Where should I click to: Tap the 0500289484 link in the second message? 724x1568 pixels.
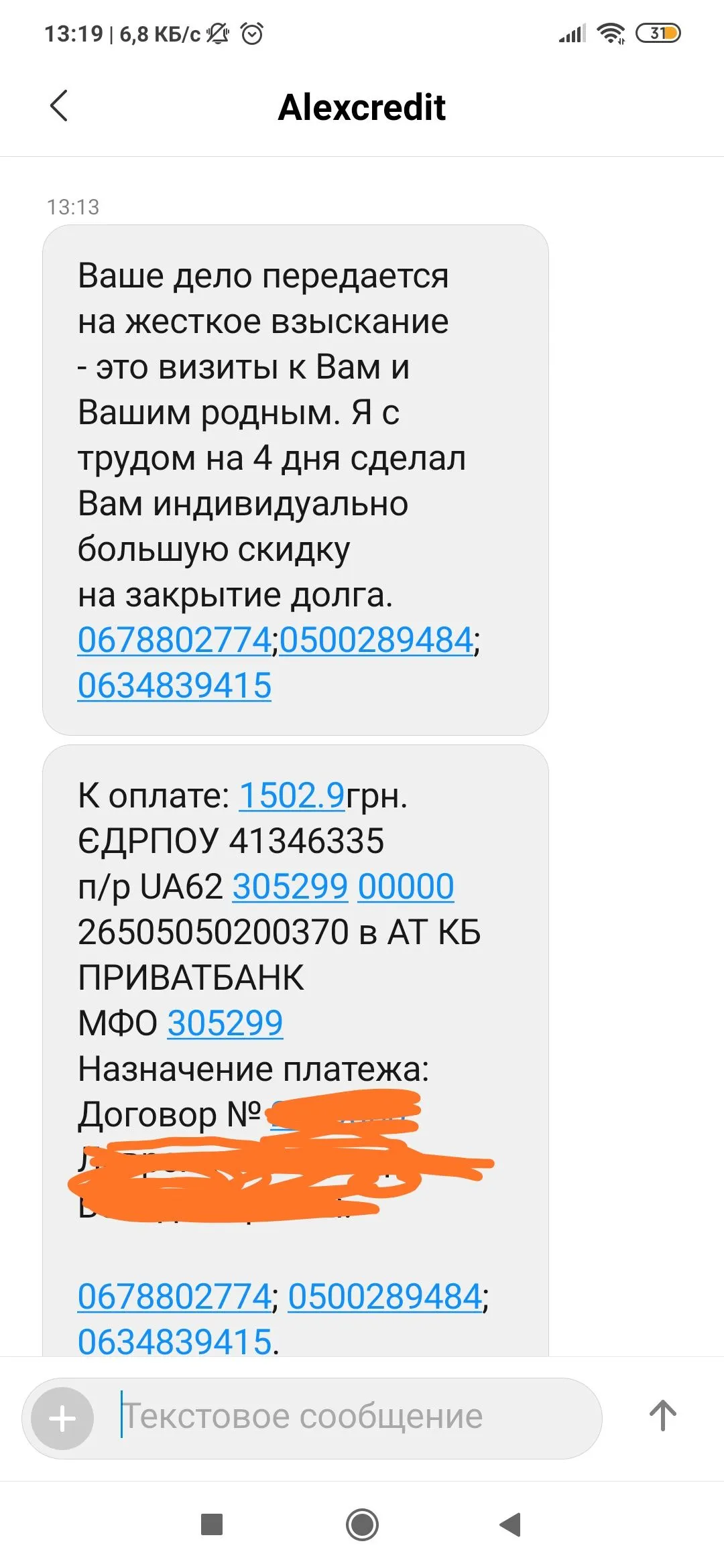[385, 1297]
